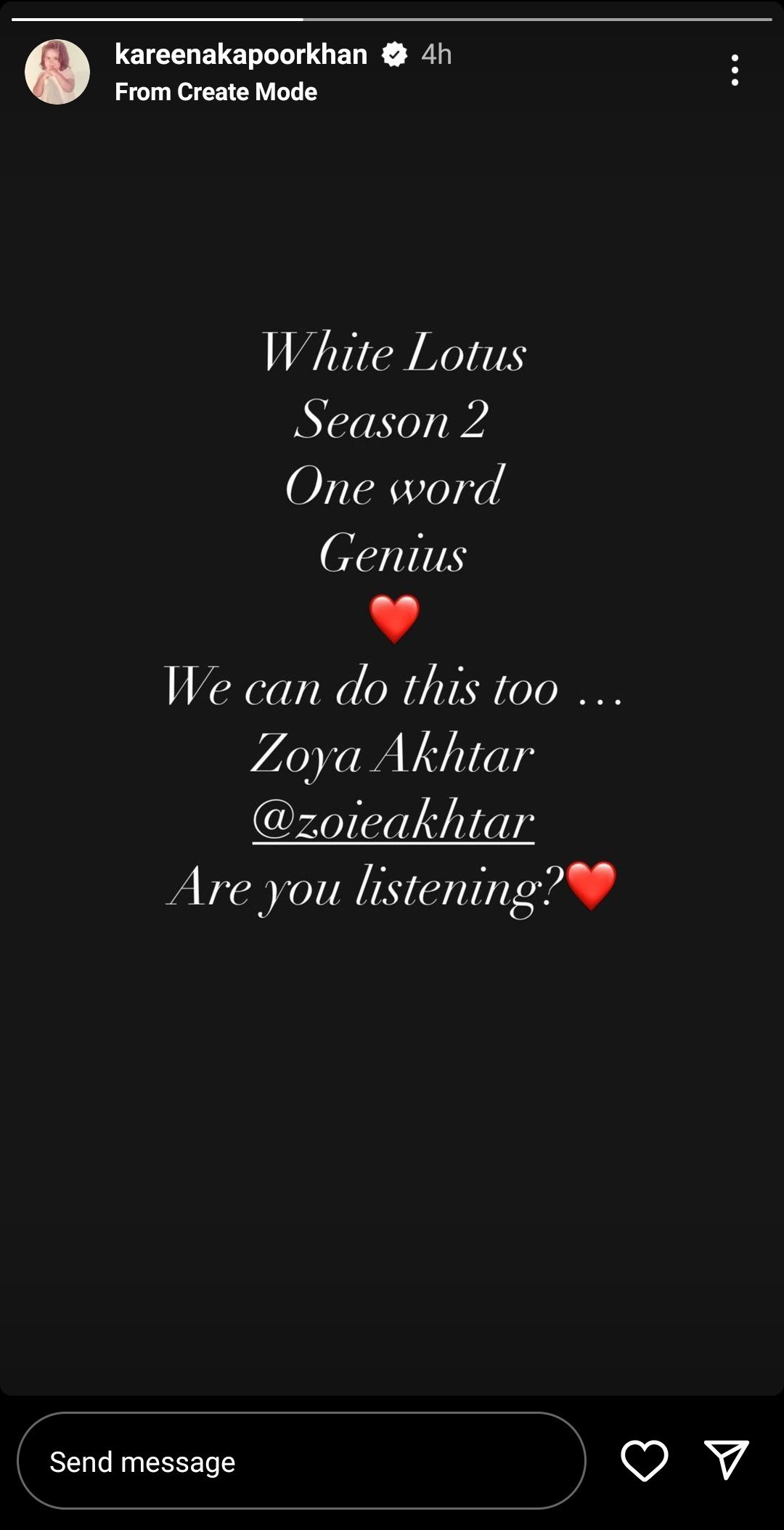Like this story with the heart
The image size is (784, 1530).
[644, 1460]
